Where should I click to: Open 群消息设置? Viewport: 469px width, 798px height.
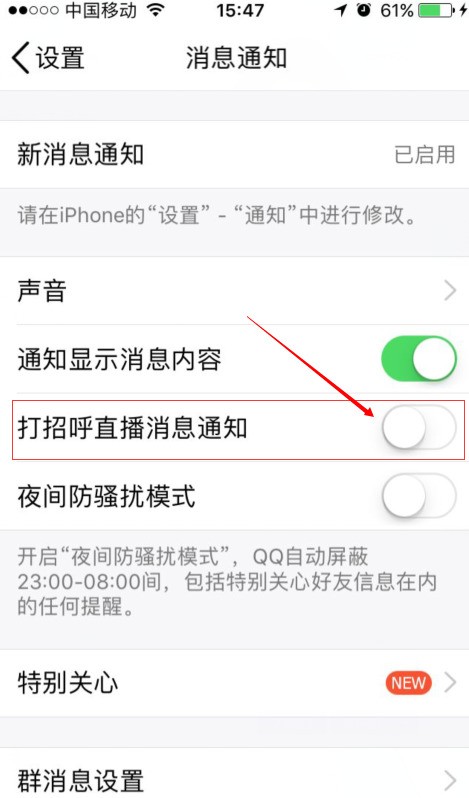[x=234, y=774]
